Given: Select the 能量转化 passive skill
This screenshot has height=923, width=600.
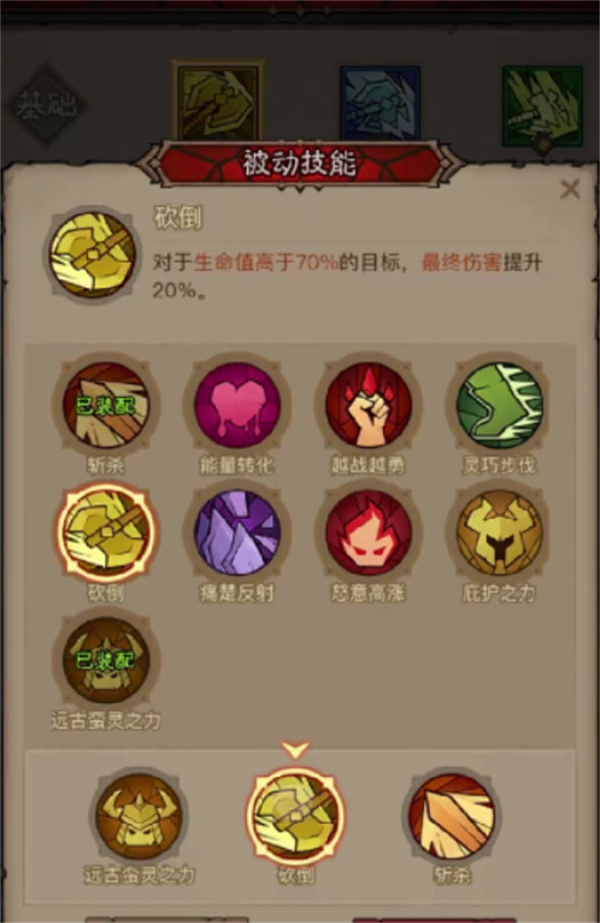Looking at the screenshot, I should click(237, 405).
